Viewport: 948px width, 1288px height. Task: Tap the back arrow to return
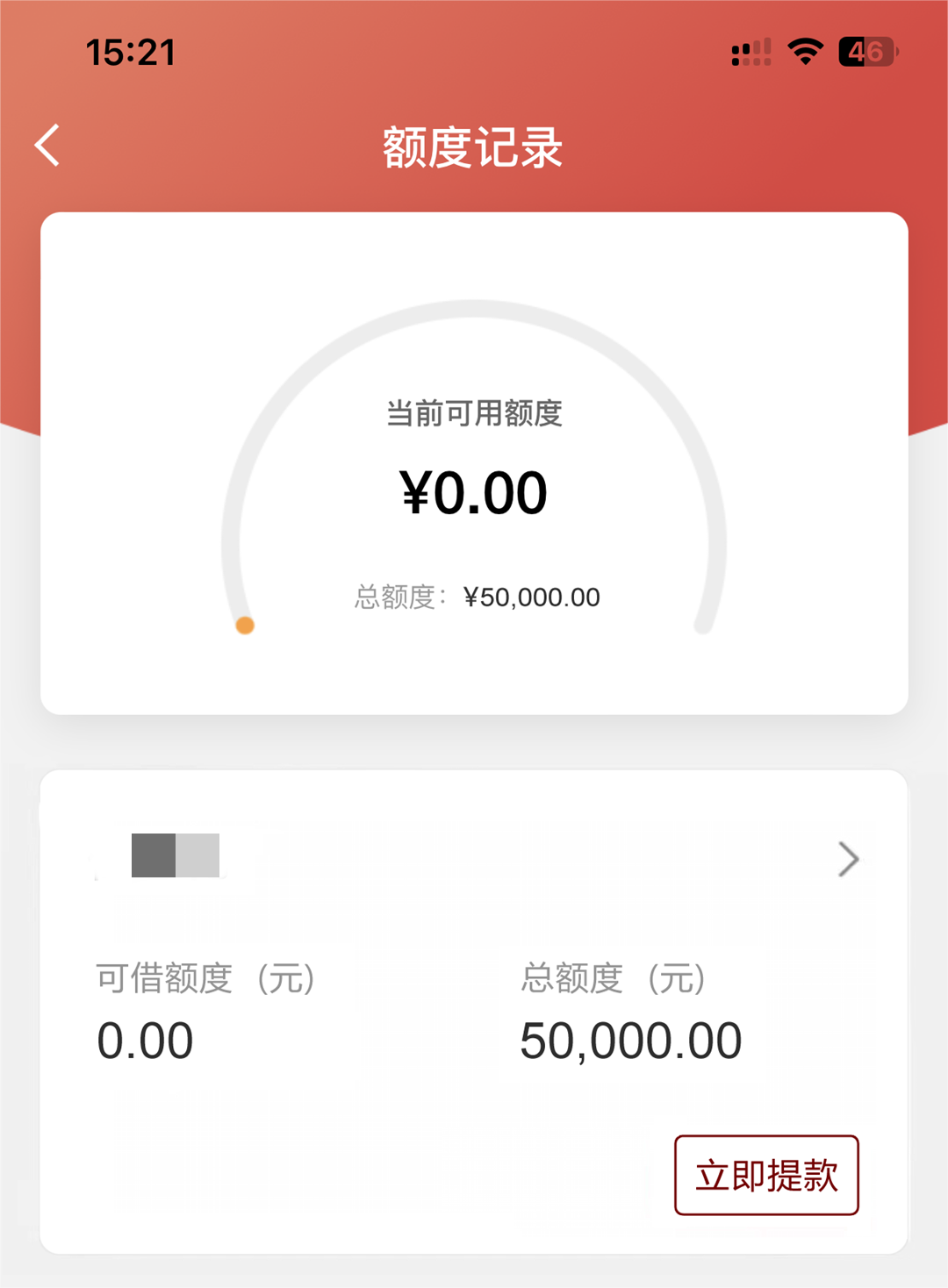[47, 146]
